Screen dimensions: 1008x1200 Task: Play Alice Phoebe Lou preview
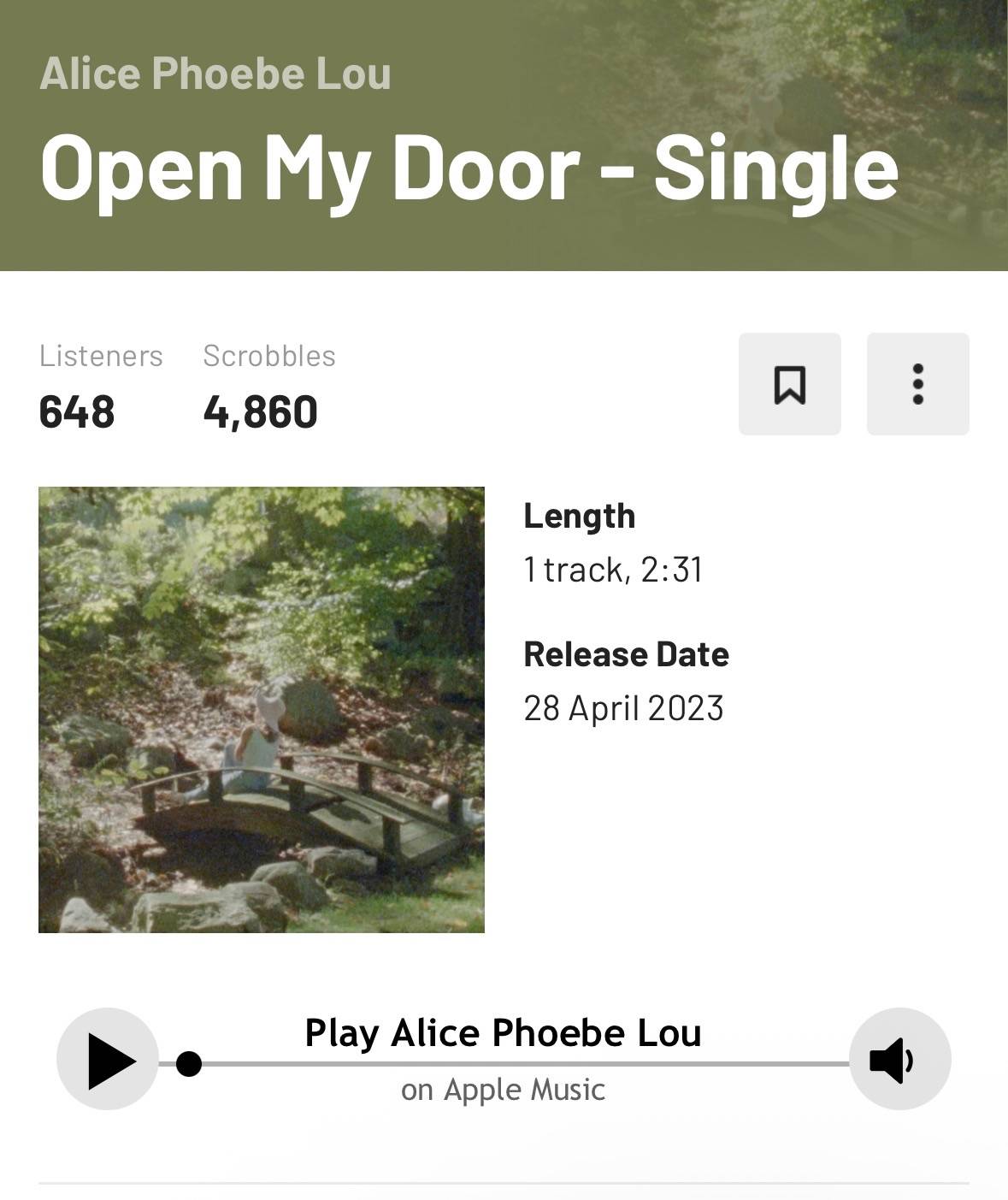point(108,1059)
